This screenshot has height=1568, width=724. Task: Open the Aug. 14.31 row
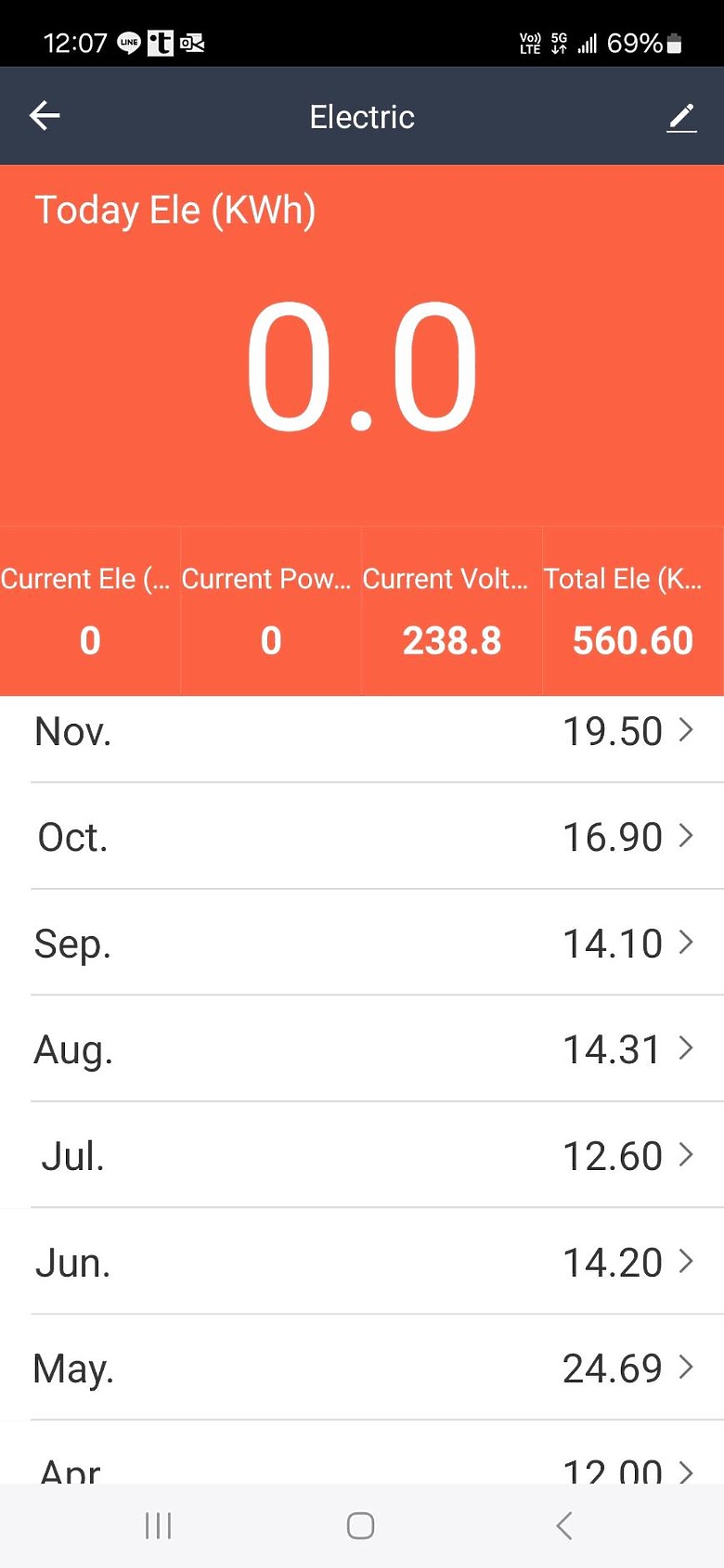362,1049
